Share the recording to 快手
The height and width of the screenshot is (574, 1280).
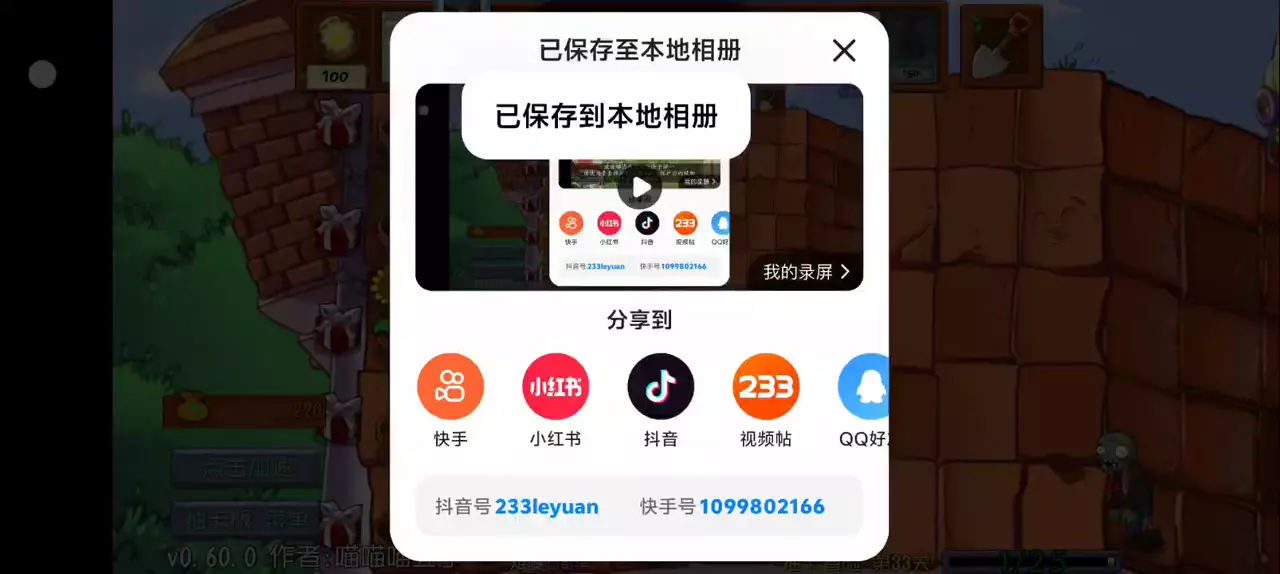tap(451, 400)
